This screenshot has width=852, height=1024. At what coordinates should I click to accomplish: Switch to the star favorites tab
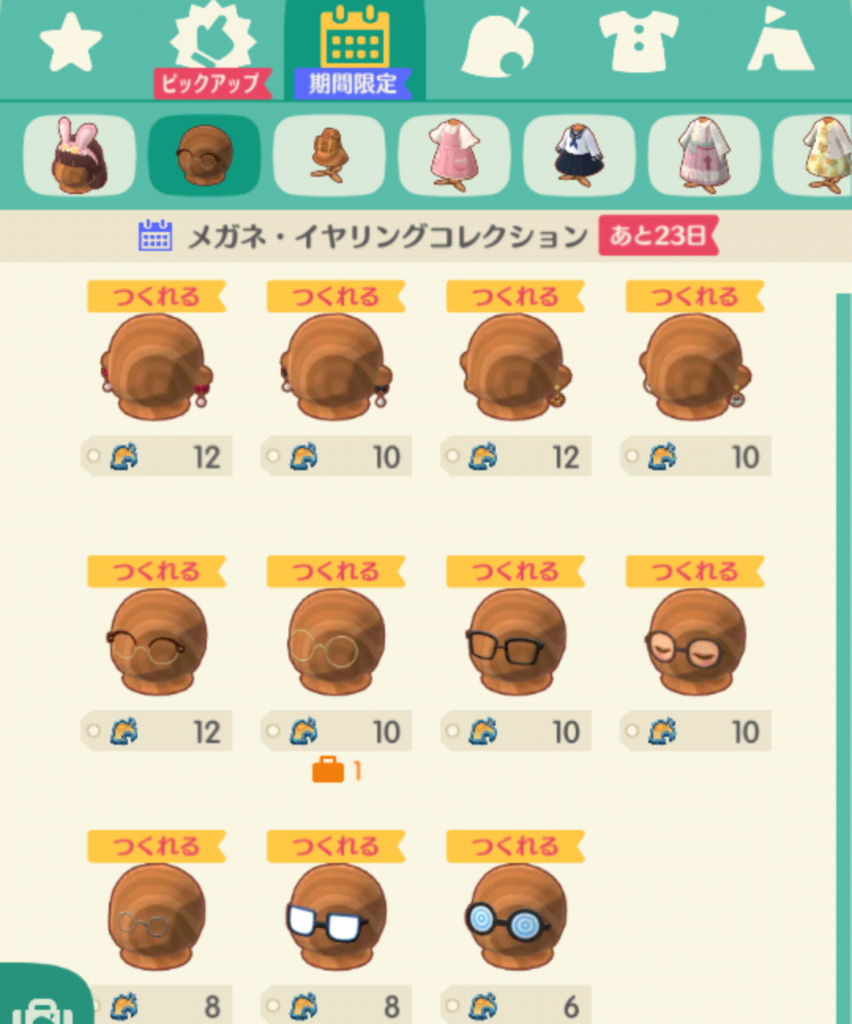pyautogui.click(x=71, y=43)
